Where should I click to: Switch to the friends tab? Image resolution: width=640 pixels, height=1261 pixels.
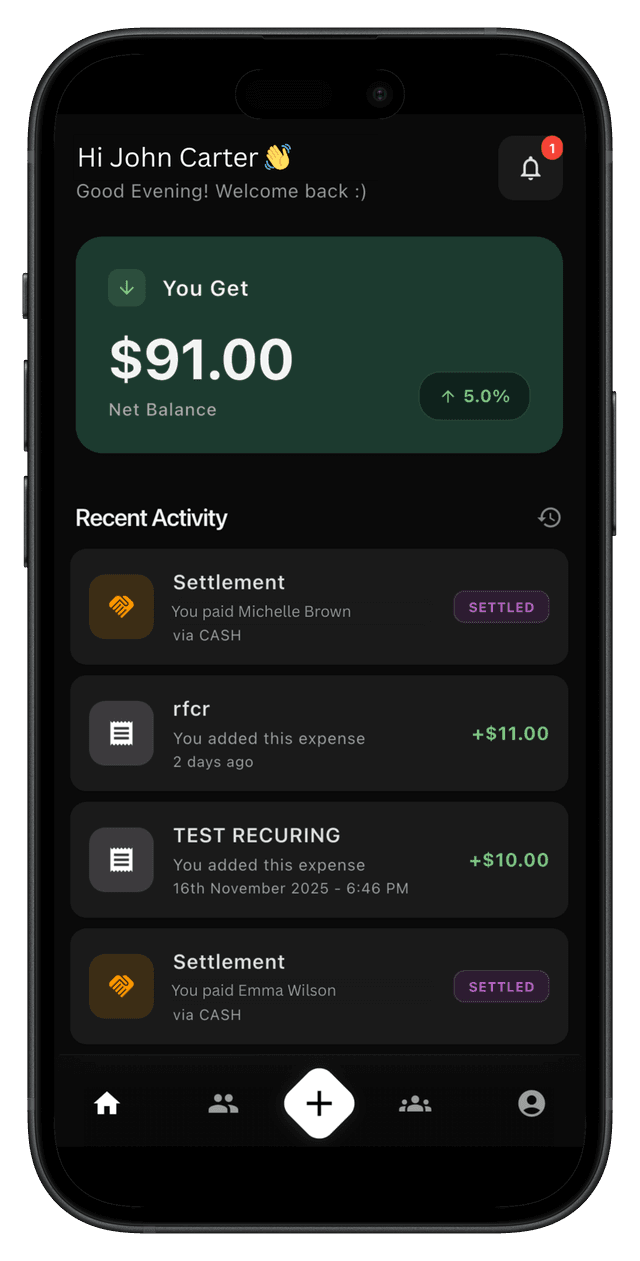point(223,1103)
